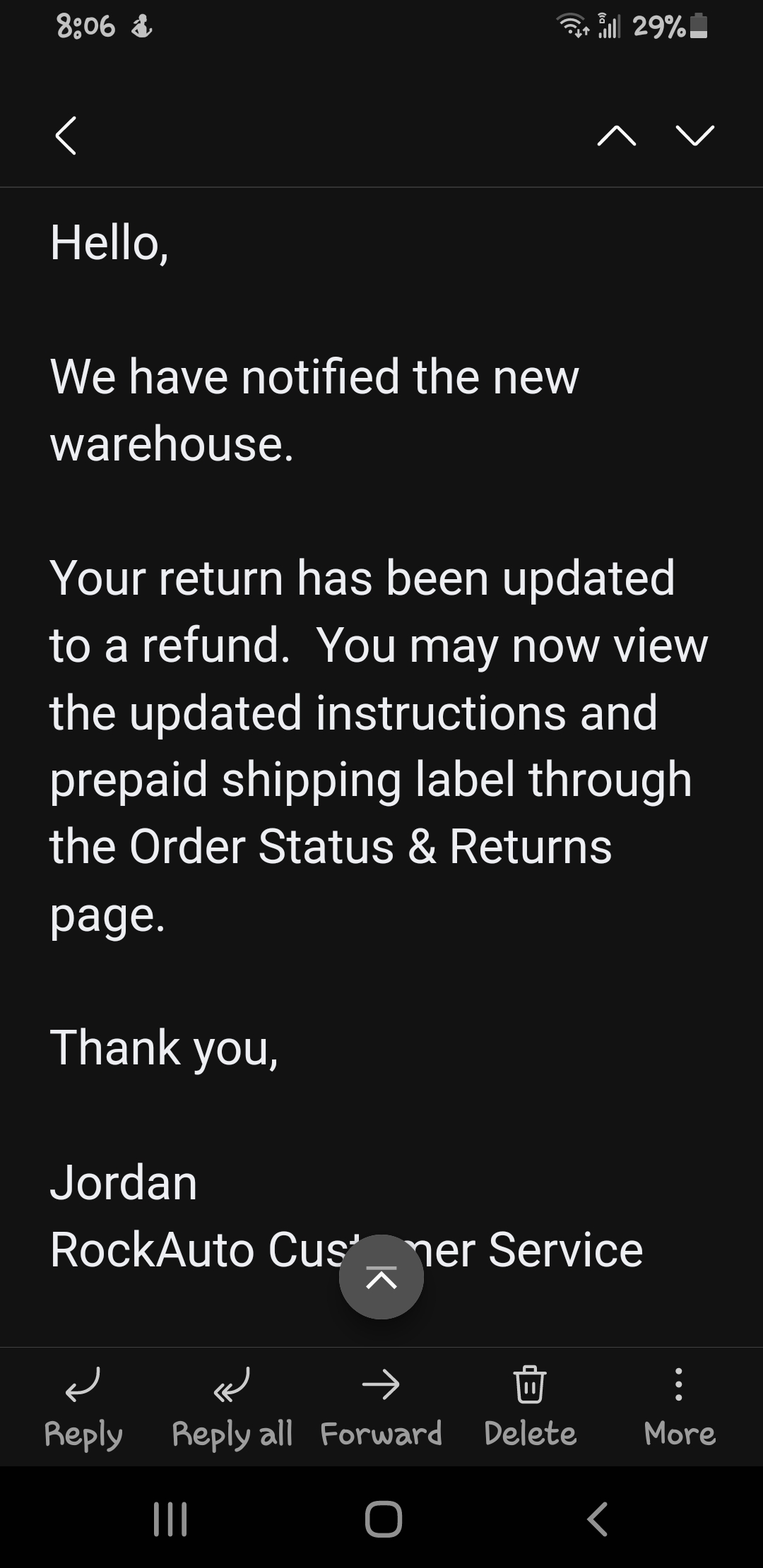763x1568 pixels.
Task: Jump to top of the email
Action: point(381,1277)
